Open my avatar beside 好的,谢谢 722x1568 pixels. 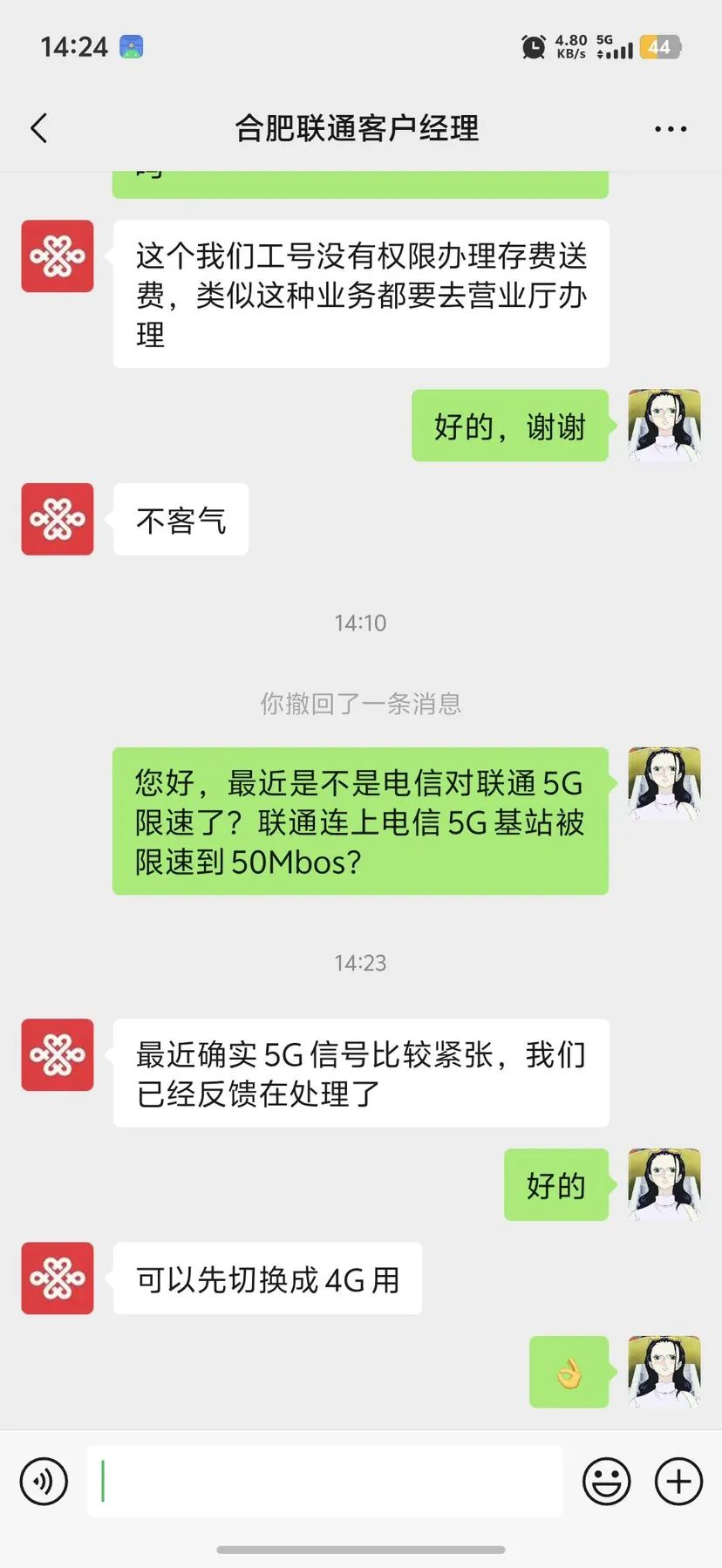(x=664, y=425)
